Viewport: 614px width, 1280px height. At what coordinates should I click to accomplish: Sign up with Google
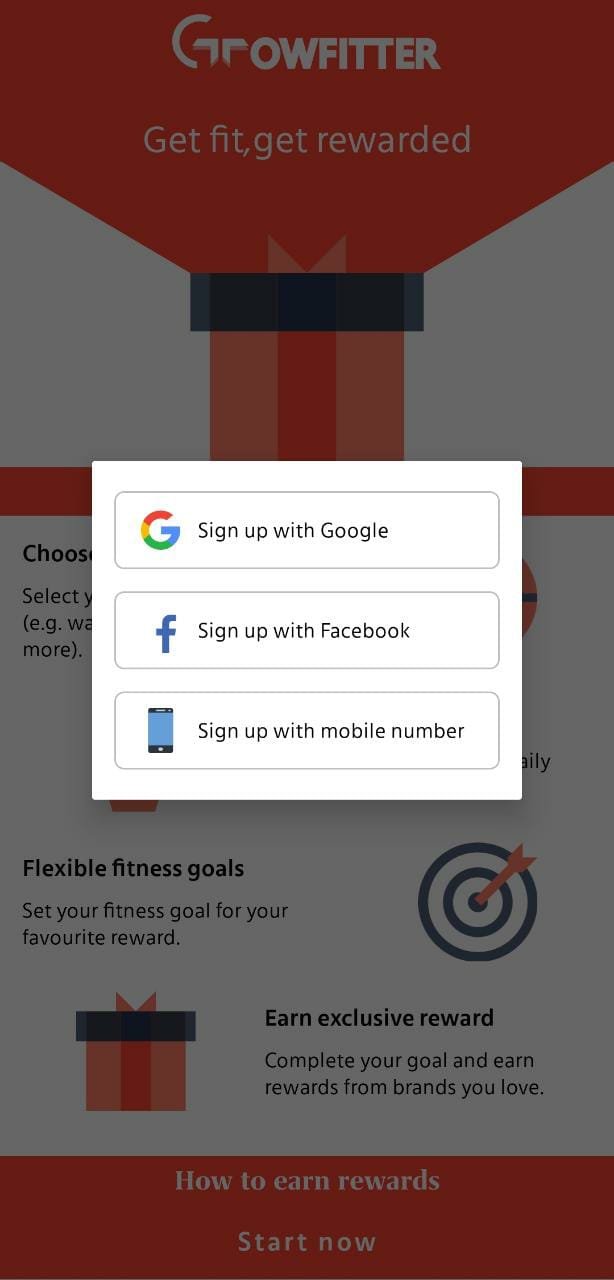tap(306, 530)
